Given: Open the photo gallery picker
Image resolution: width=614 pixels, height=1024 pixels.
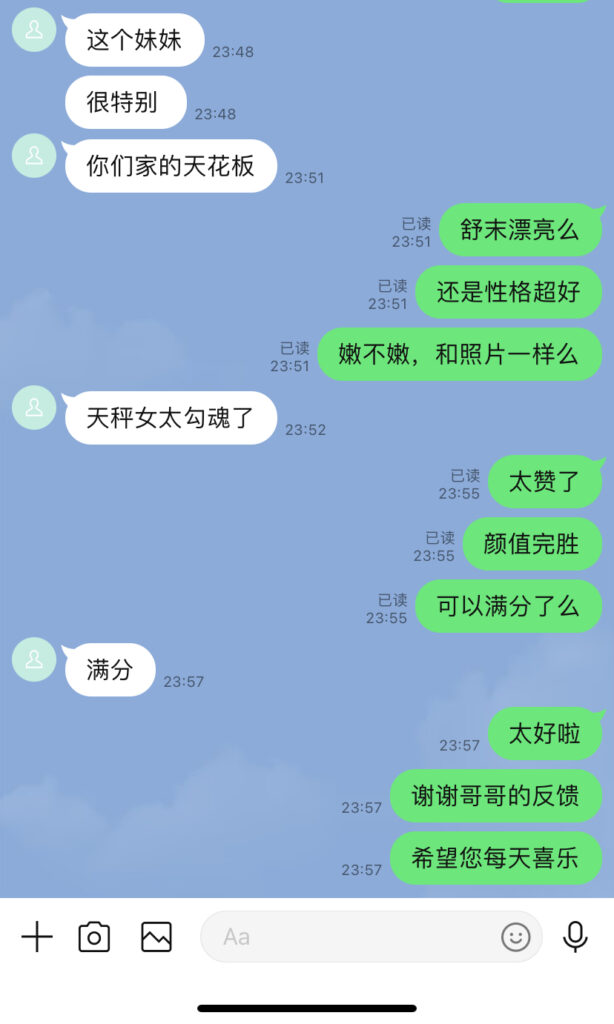Looking at the screenshot, I should (x=156, y=937).
